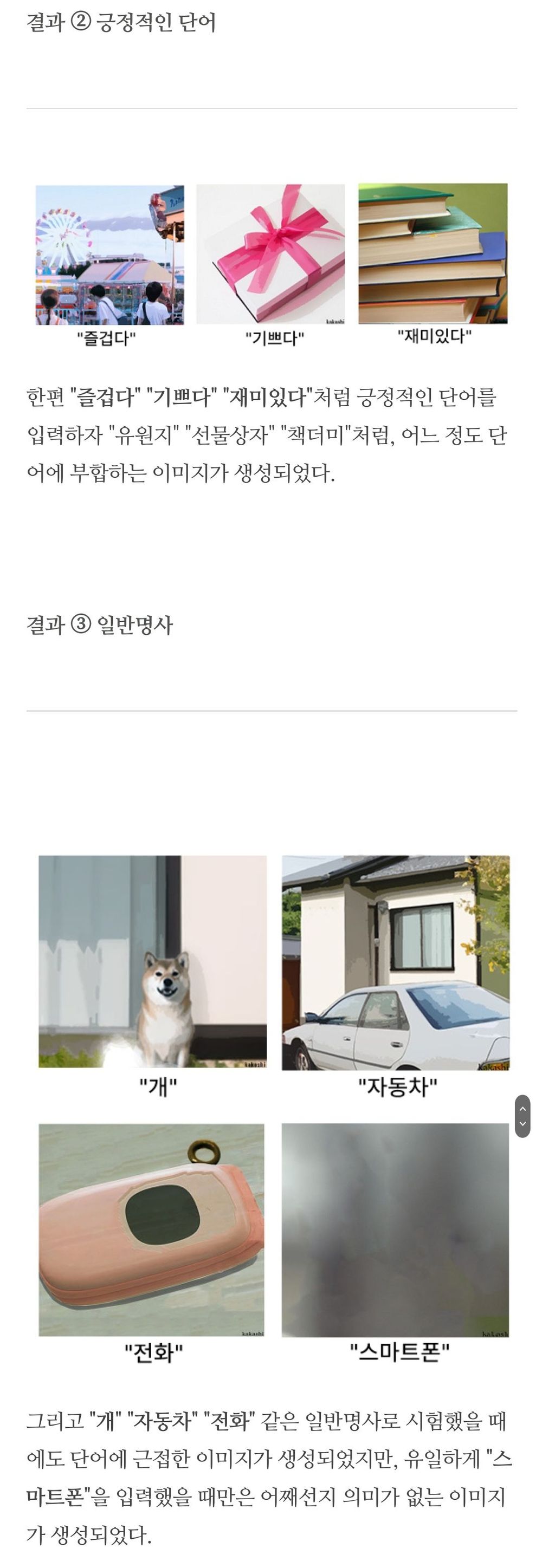Open the common-nouns image with the dog
Image resolution: width=542 pixels, height=1568 pixels.
tap(152, 962)
